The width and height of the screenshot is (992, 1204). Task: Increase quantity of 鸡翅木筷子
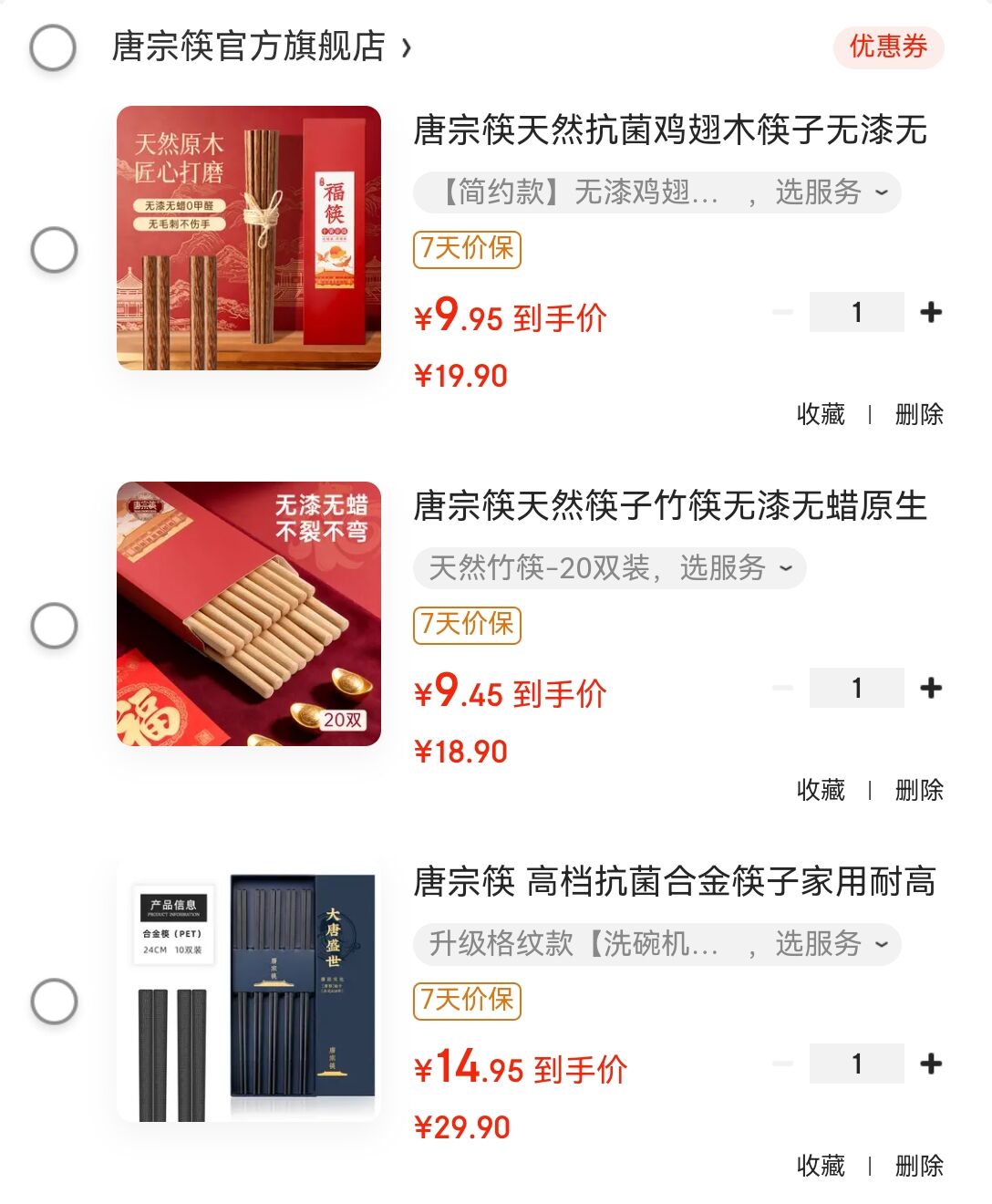coord(931,313)
